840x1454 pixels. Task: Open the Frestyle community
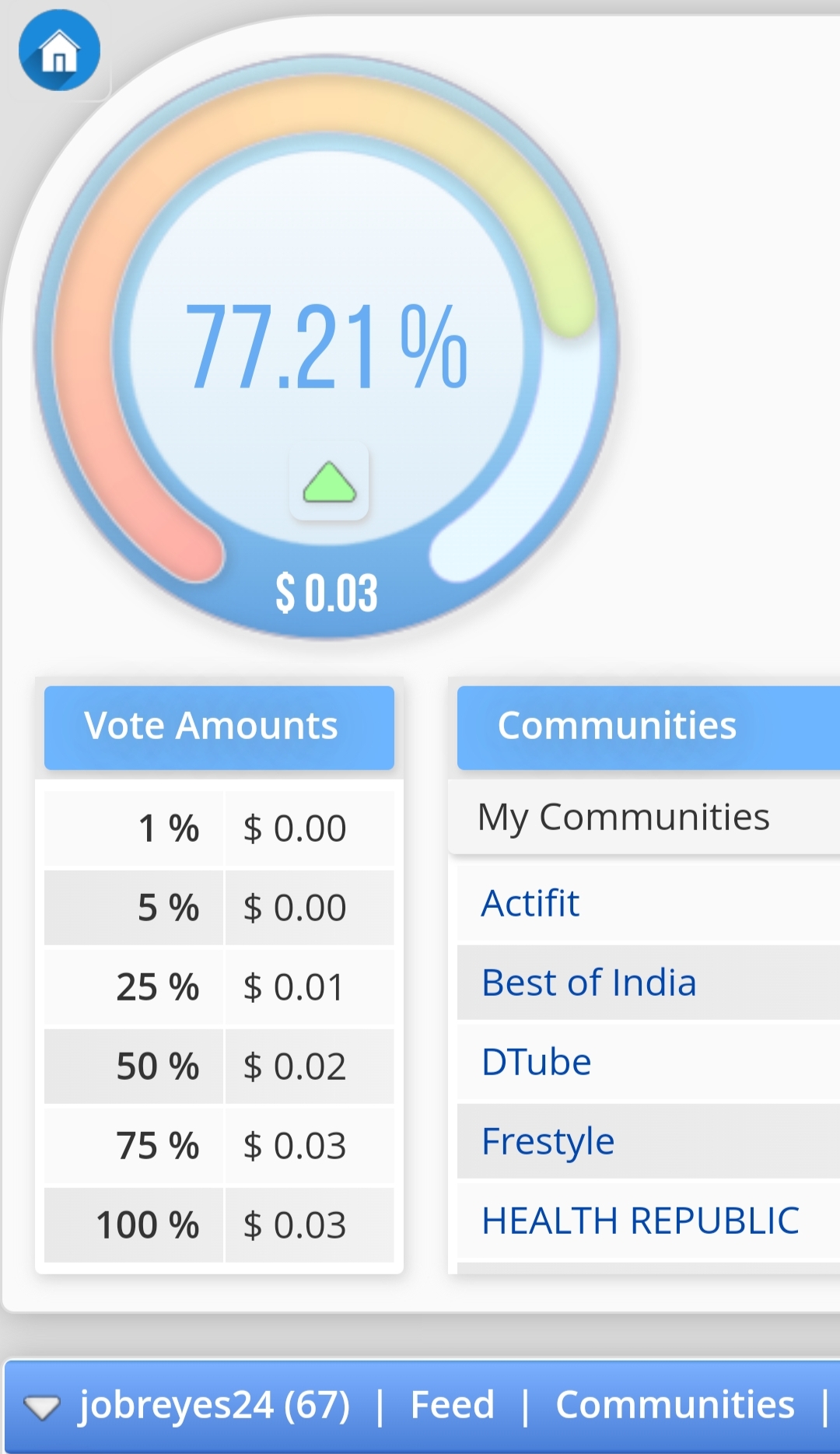[x=548, y=1142]
